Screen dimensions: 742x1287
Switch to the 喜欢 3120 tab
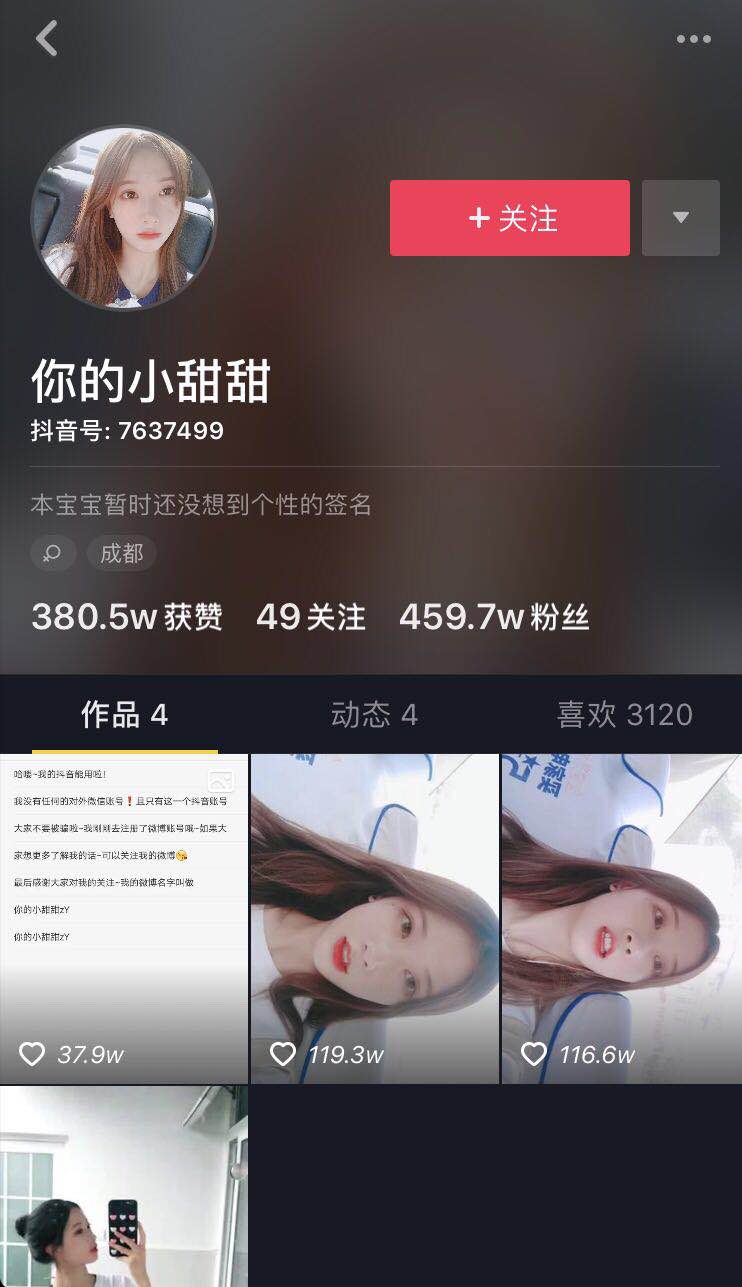(625, 714)
